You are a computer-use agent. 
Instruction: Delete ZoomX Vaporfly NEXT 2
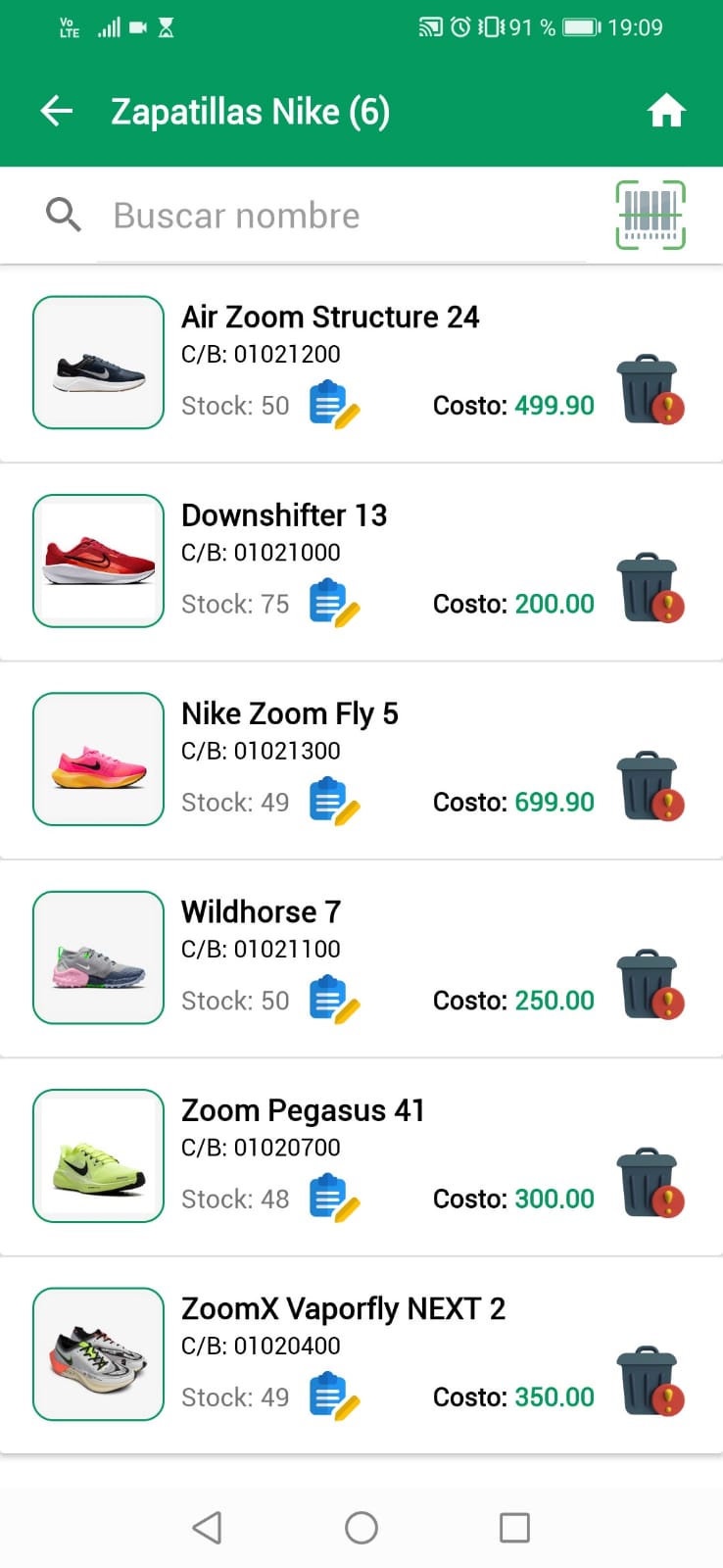pyautogui.click(x=649, y=1383)
